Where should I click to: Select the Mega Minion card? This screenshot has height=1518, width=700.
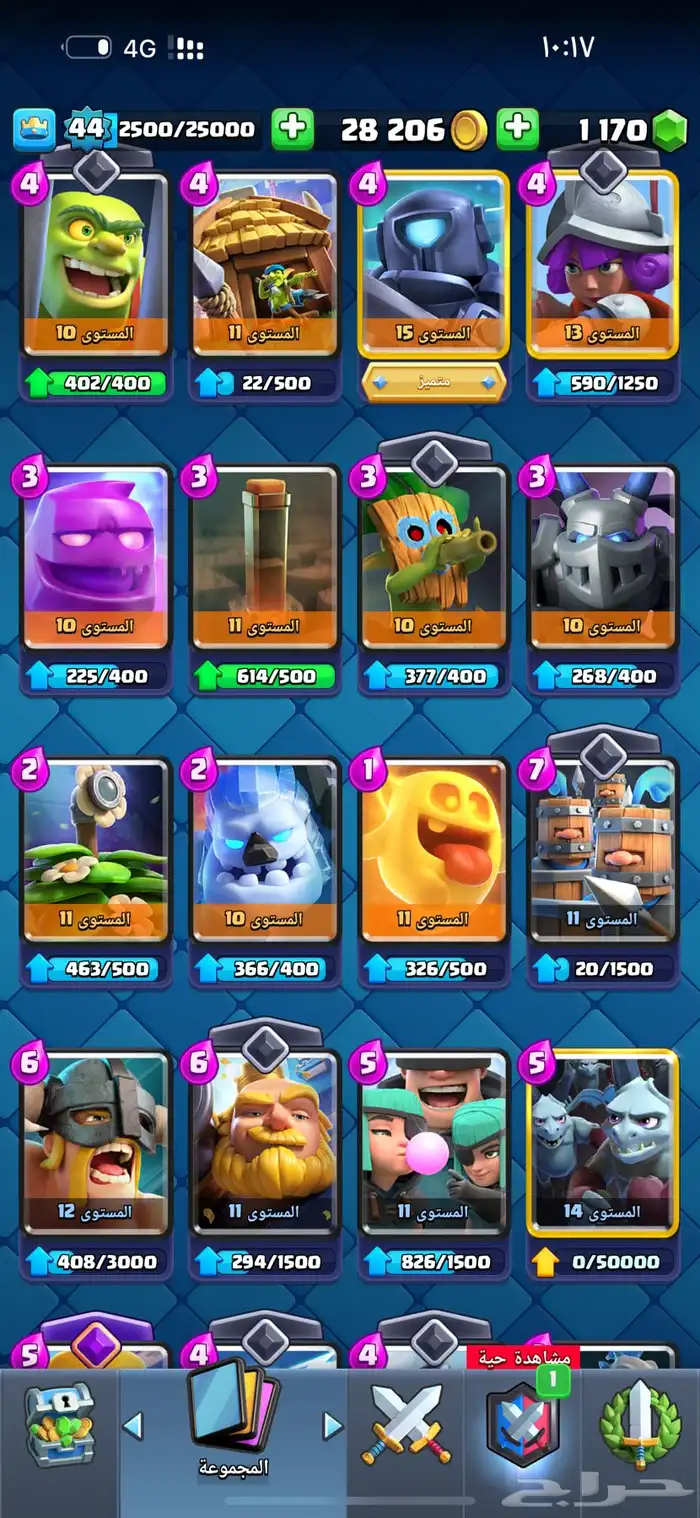[603, 558]
